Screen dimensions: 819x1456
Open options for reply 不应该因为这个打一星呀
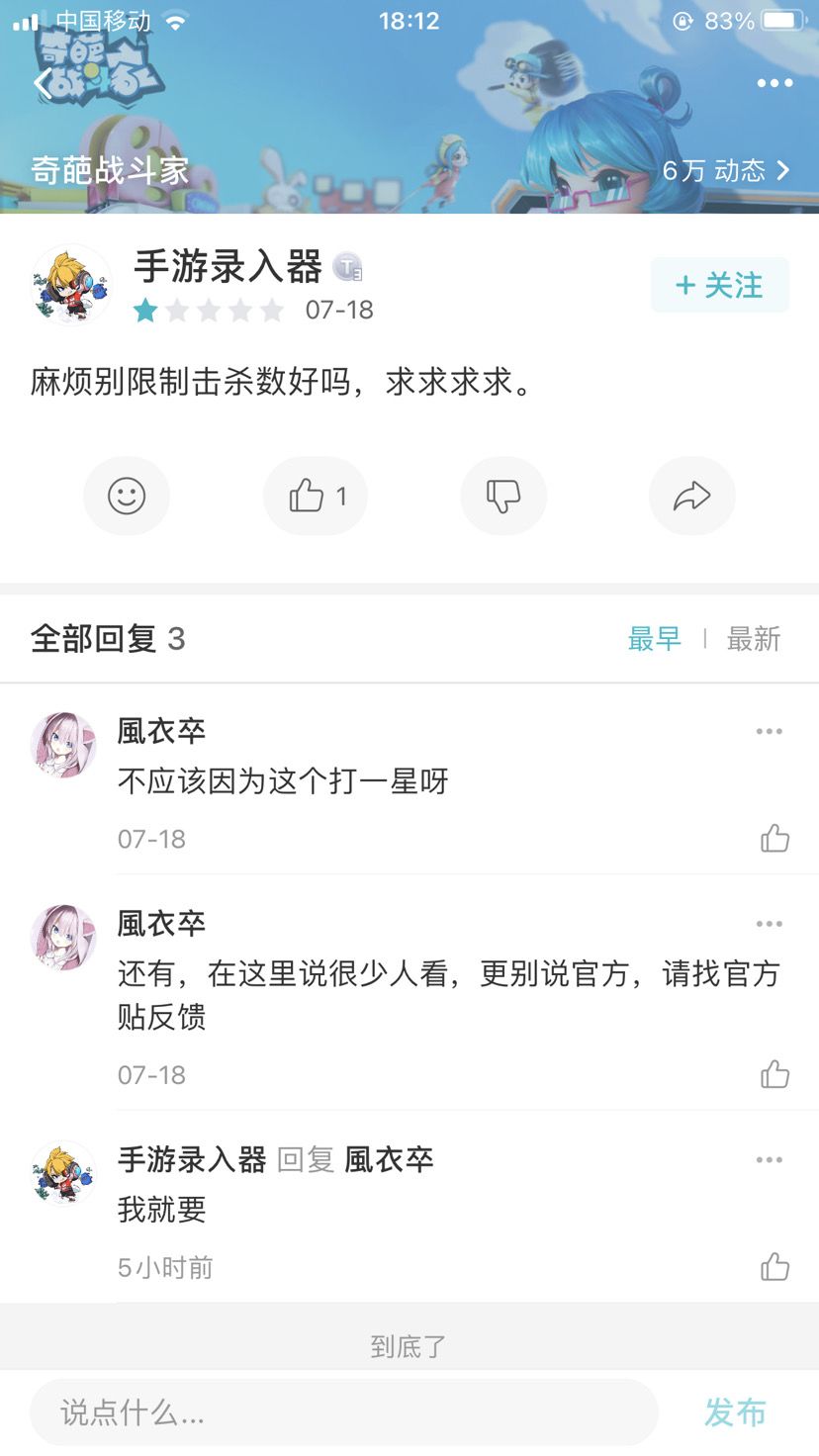coord(769,732)
